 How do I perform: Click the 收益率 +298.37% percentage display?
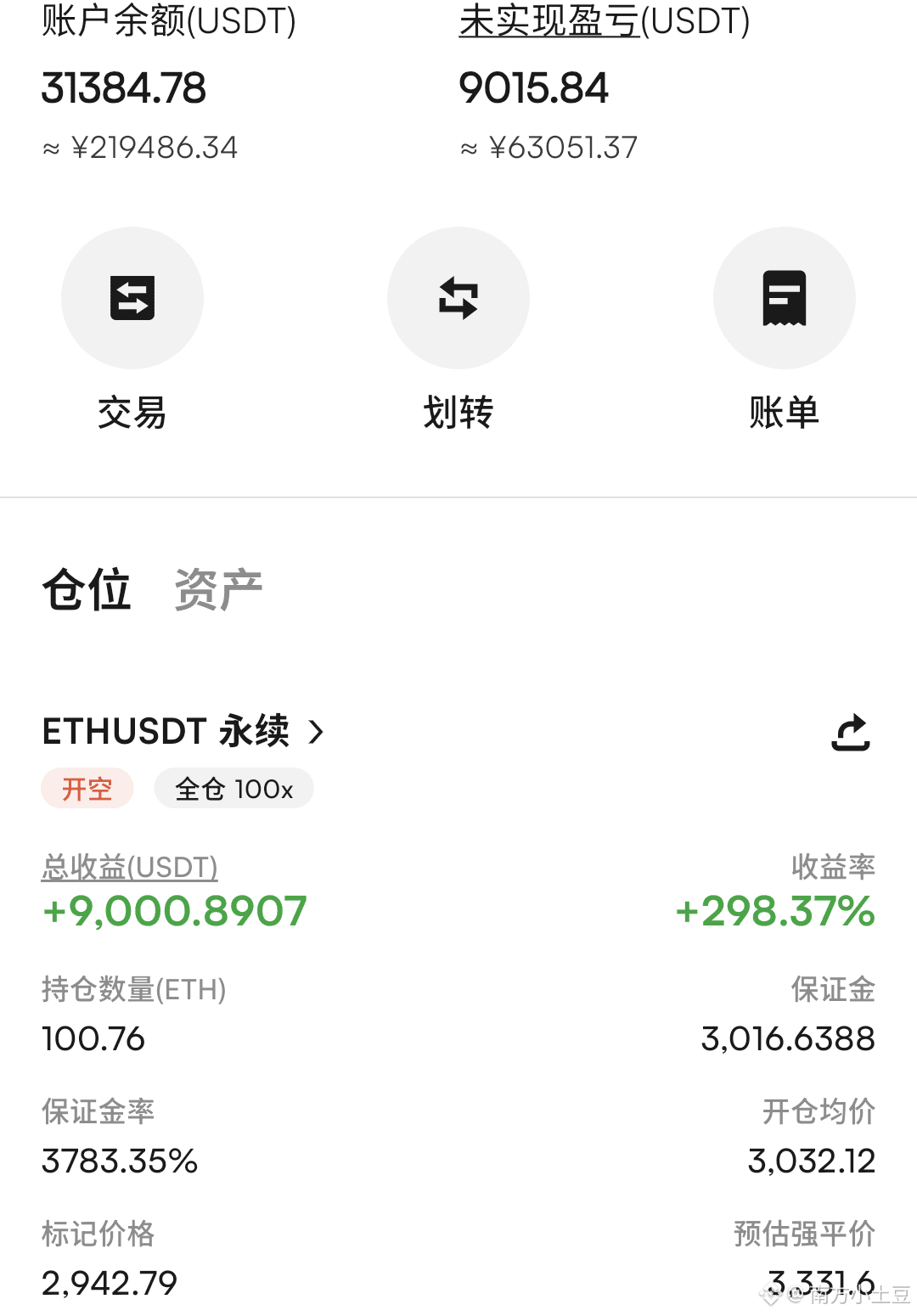[774, 913]
